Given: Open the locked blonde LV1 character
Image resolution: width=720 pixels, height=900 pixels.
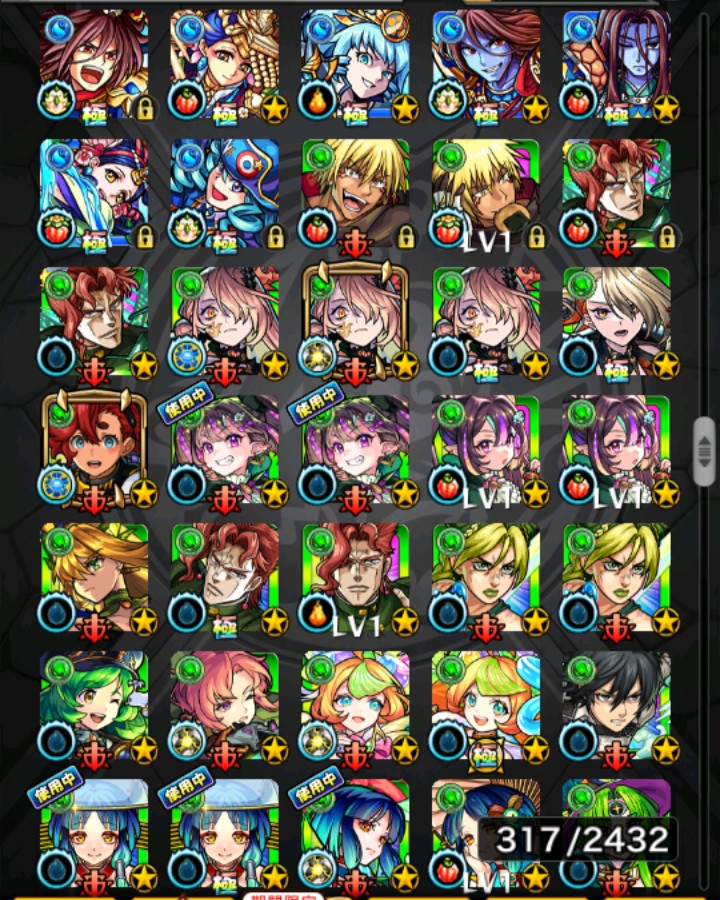Looking at the screenshot, I should pyautogui.click(x=486, y=190).
